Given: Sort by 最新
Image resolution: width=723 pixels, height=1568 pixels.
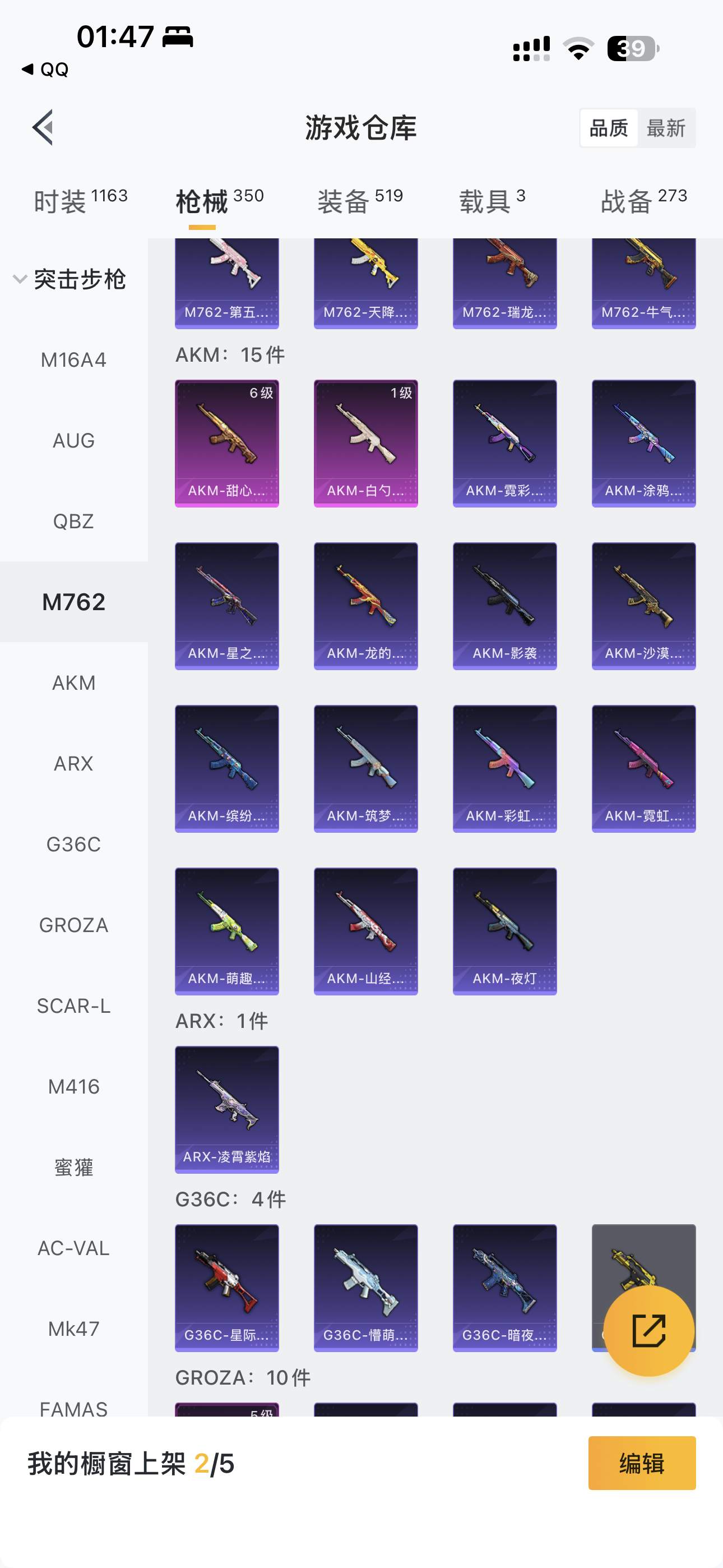Looking at the screenshot, I should click(x=666, y=128).
